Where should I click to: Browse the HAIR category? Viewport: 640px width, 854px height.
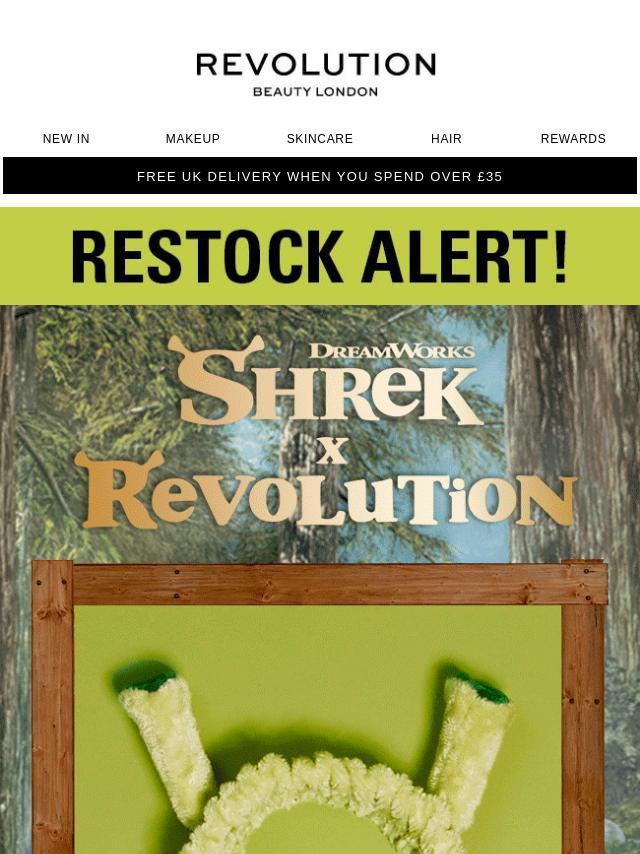coord(446,139)
